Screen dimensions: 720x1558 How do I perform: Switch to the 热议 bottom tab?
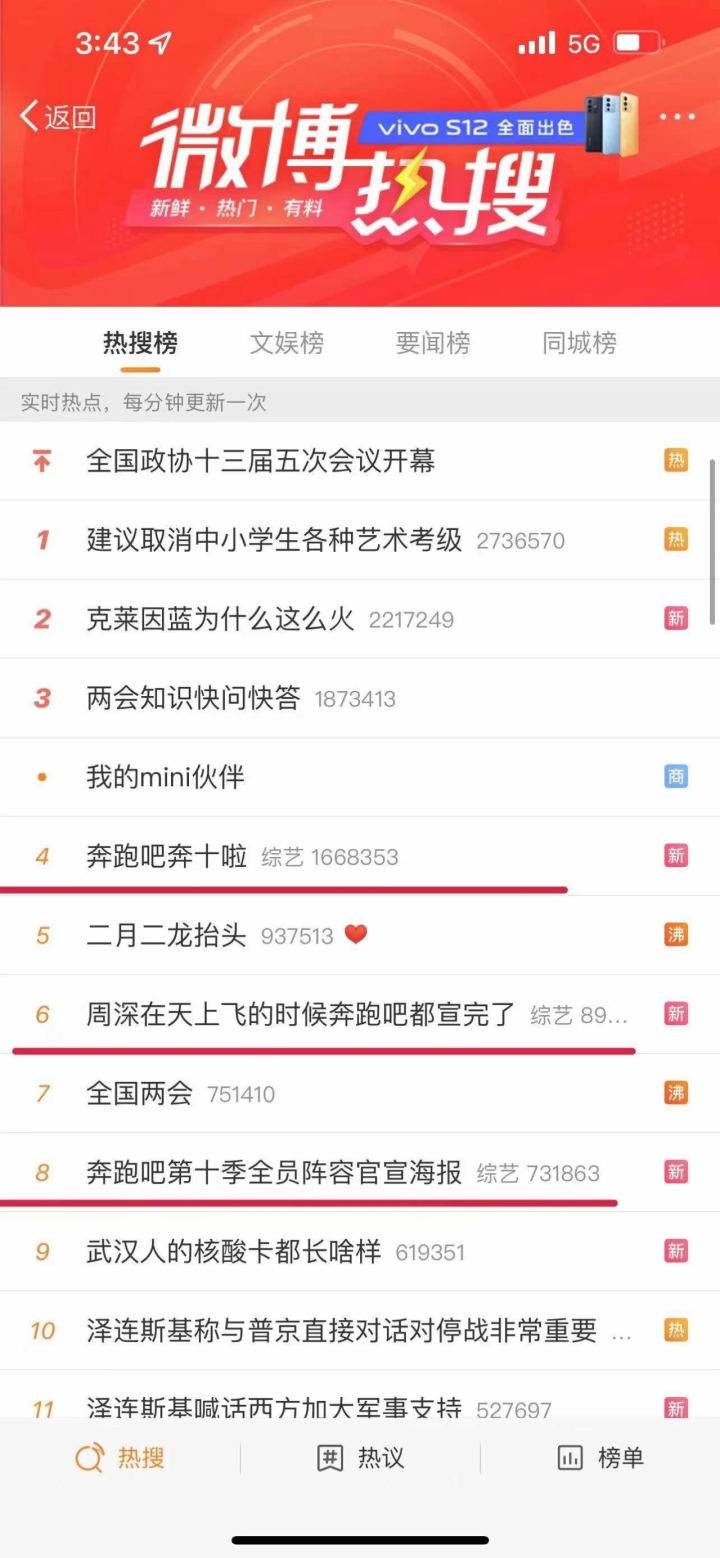(x=360, y=1458)
